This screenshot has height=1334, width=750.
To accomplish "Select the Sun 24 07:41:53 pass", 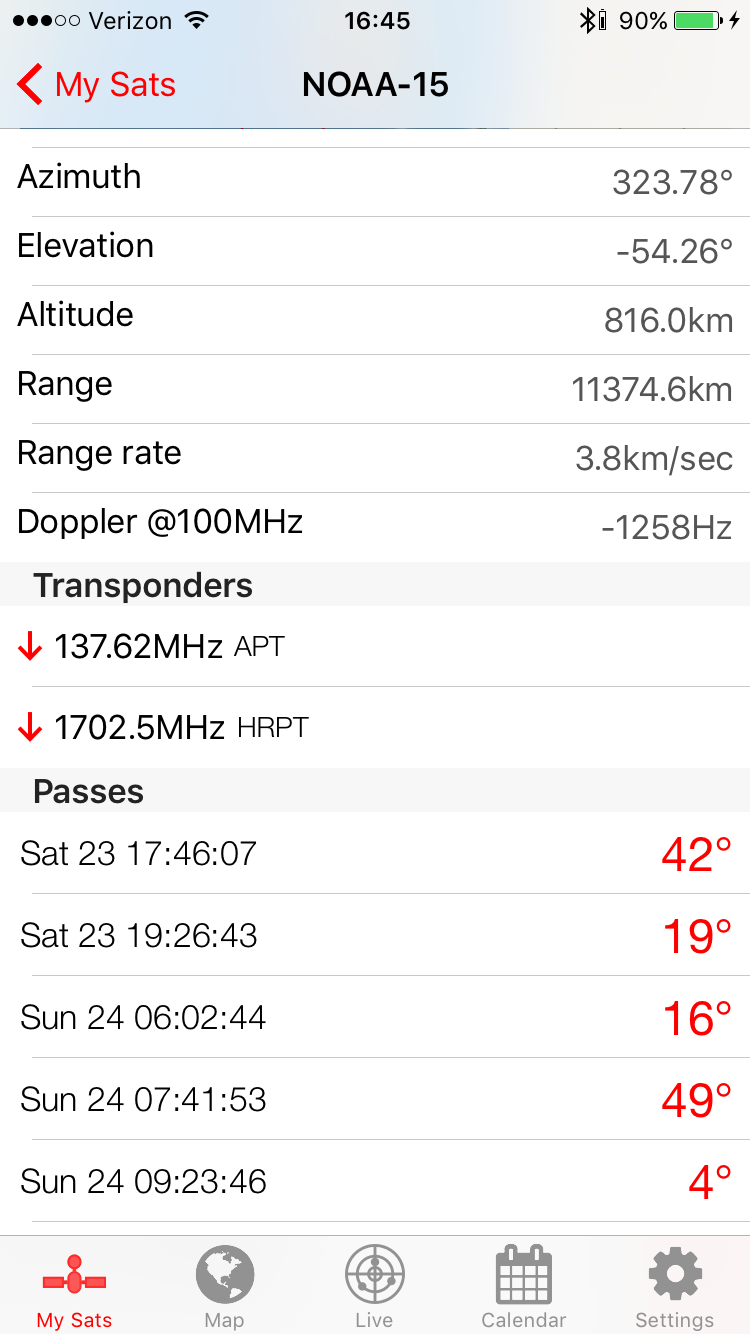I will [x=375, y=1099].
